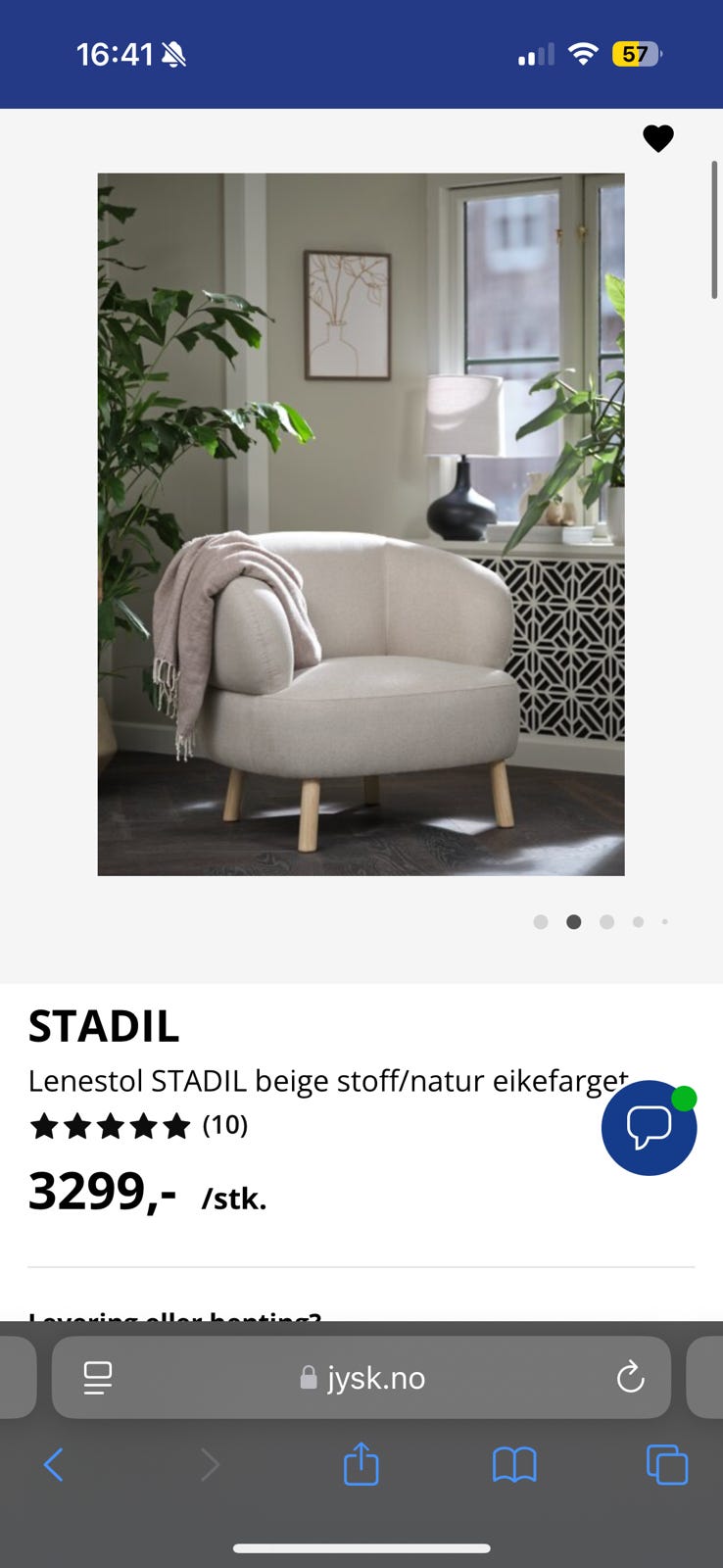
Task: Tap the reload icon in the address bar
Action: [632, 1377]
